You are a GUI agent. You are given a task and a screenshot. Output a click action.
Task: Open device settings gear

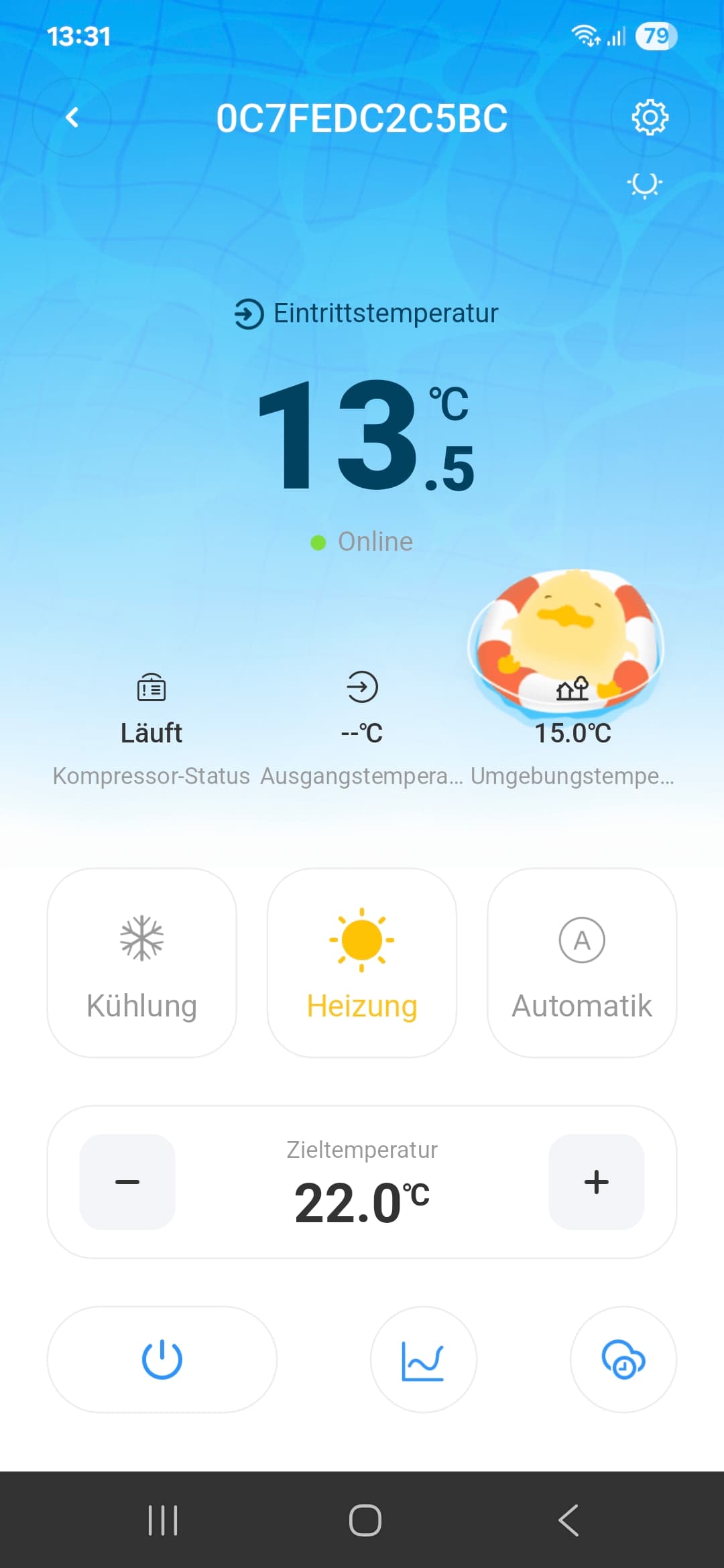(650, 118)
